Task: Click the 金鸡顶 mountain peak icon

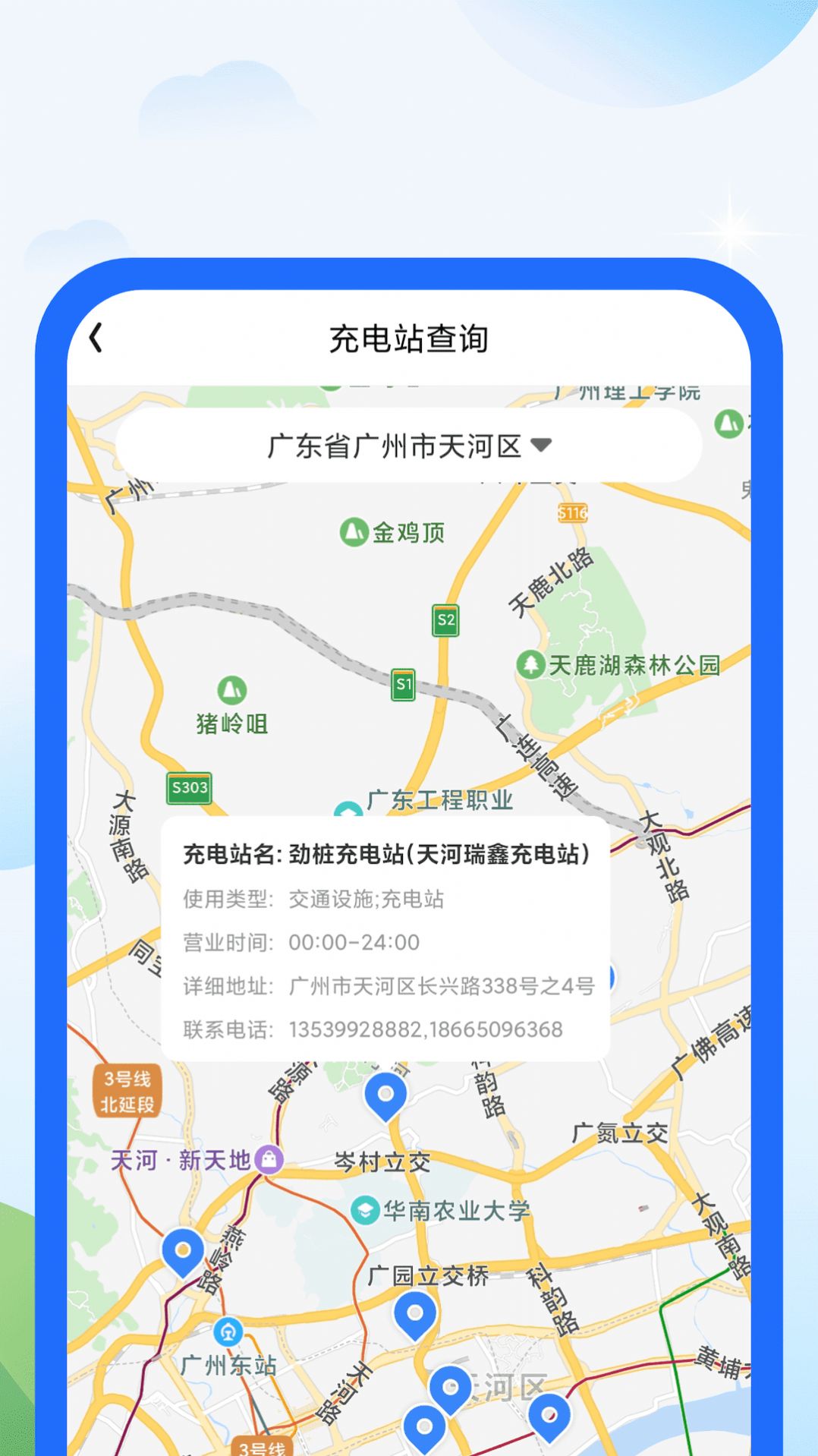Action: (x=354, y=531)
